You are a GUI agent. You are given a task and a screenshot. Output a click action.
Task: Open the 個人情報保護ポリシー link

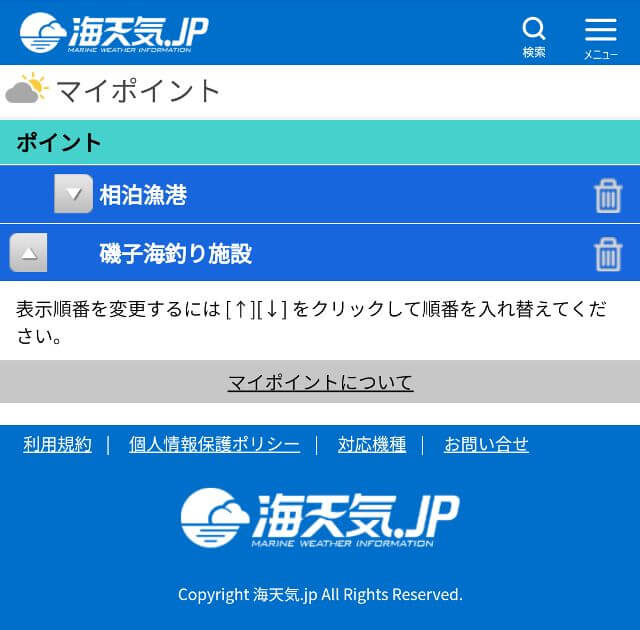point(214,444)
